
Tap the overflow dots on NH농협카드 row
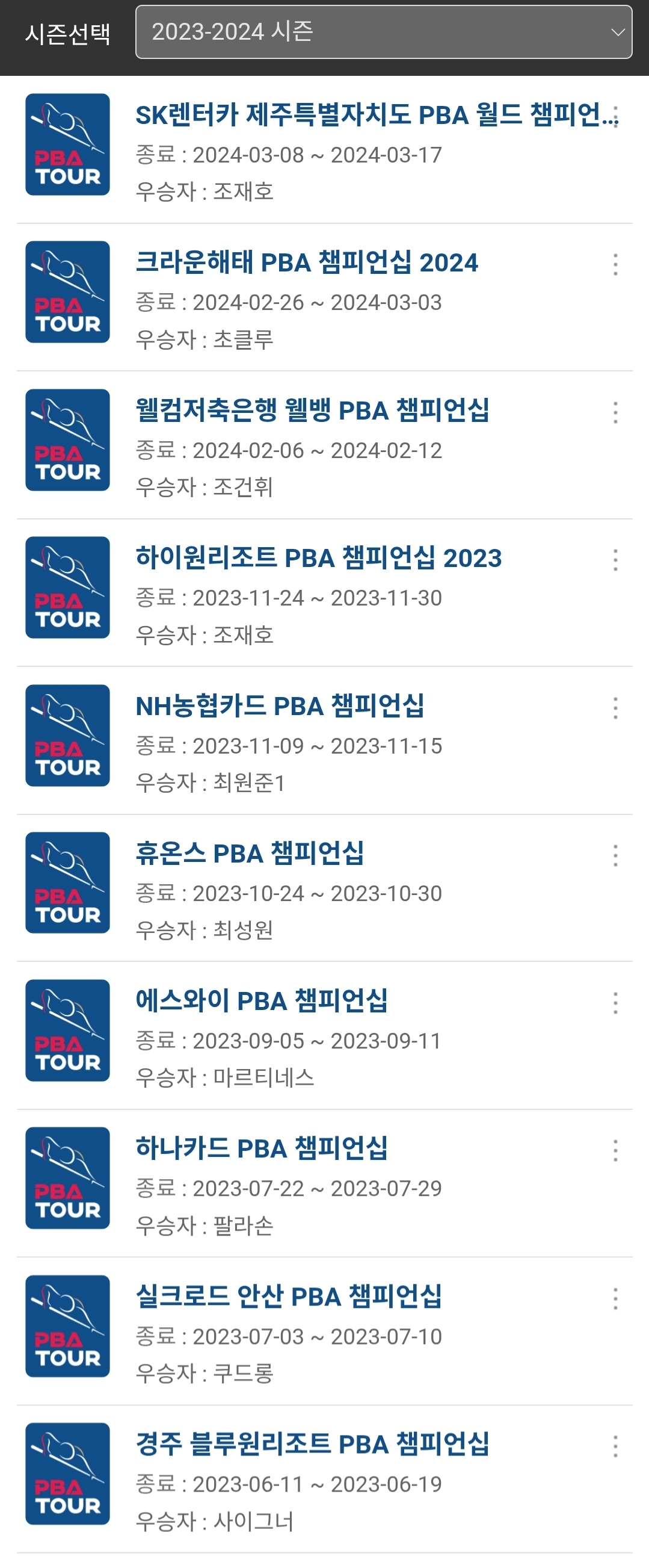[615, 708]
